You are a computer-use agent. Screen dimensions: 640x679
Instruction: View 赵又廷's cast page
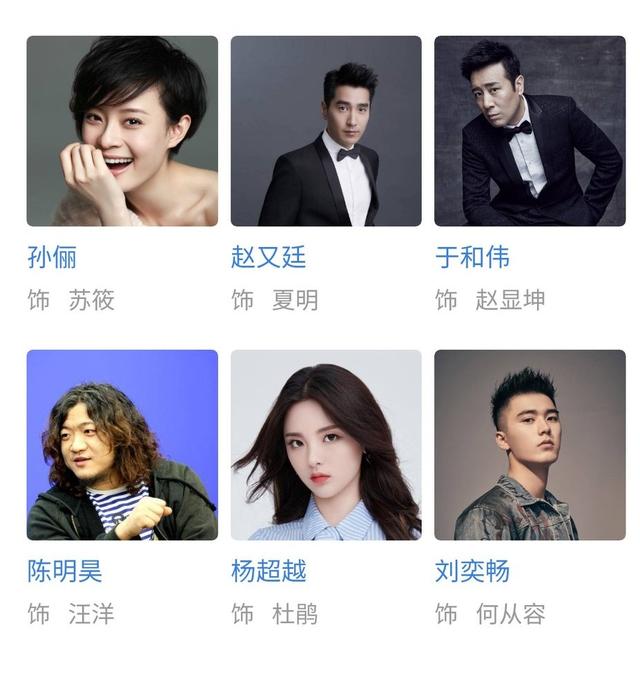[x=326, y=131]
